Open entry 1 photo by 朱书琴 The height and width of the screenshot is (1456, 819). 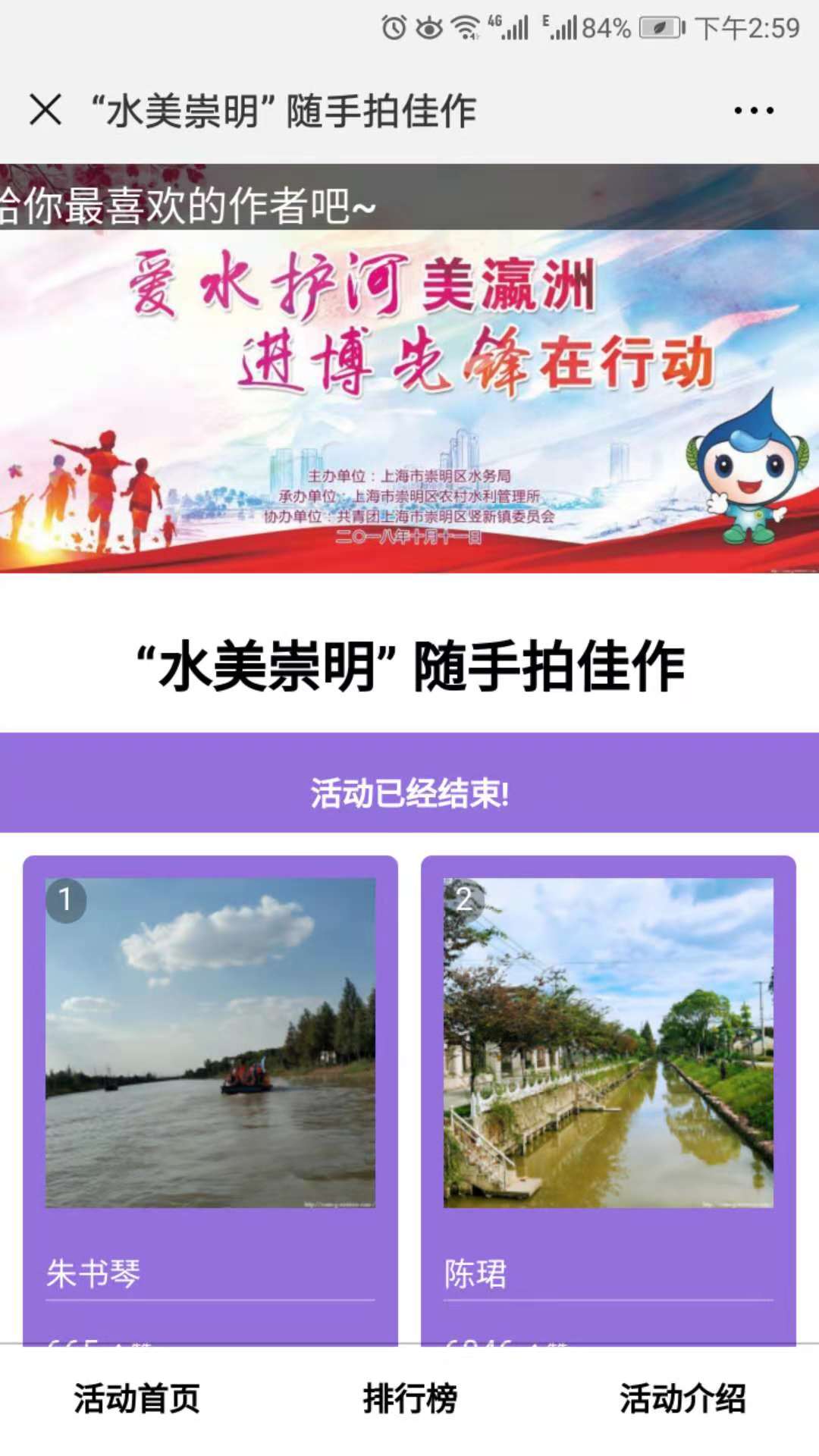click(210, 1043)
